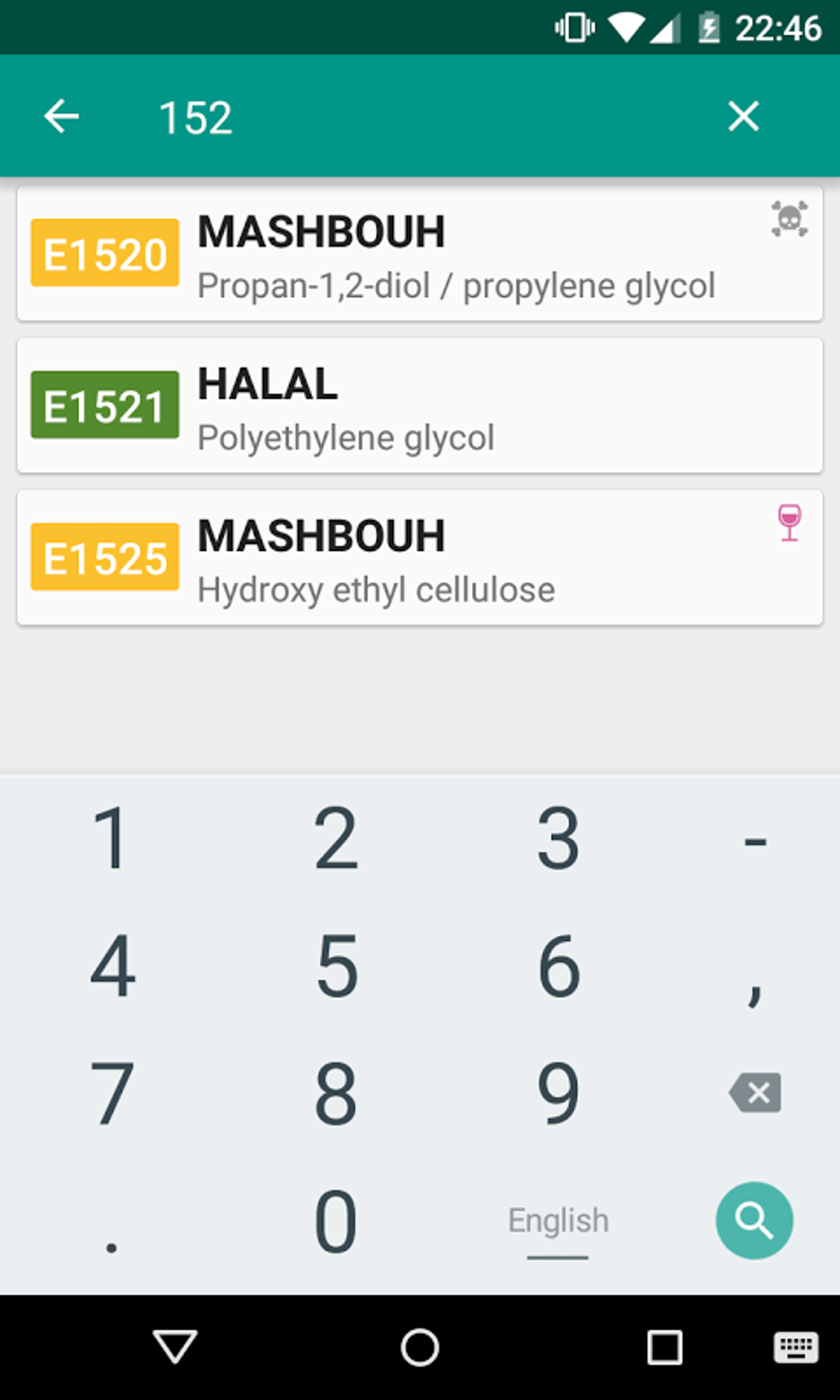The image size is (840, 1400).
Task: Tap the recent apps square button
Action: [x=664, y=1348]
